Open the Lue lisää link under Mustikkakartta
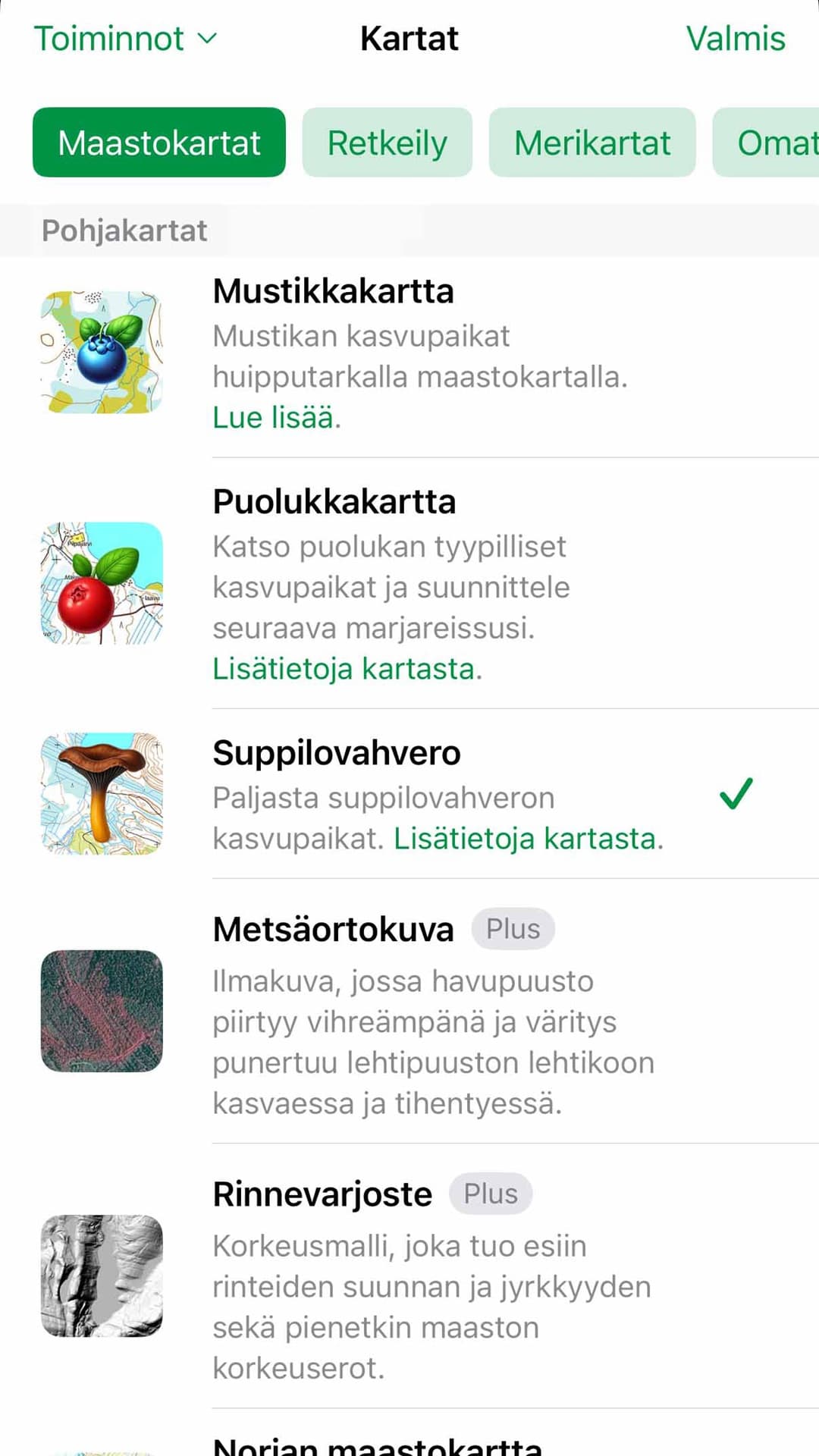Screen dimensions: 819x1456 [276, 418]
